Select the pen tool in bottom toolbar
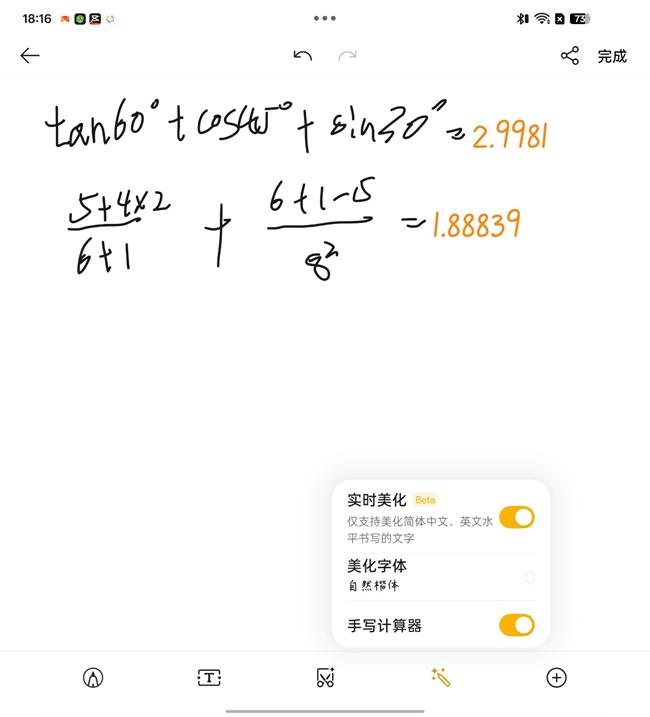650x717 pixels. tap(93, 678)
